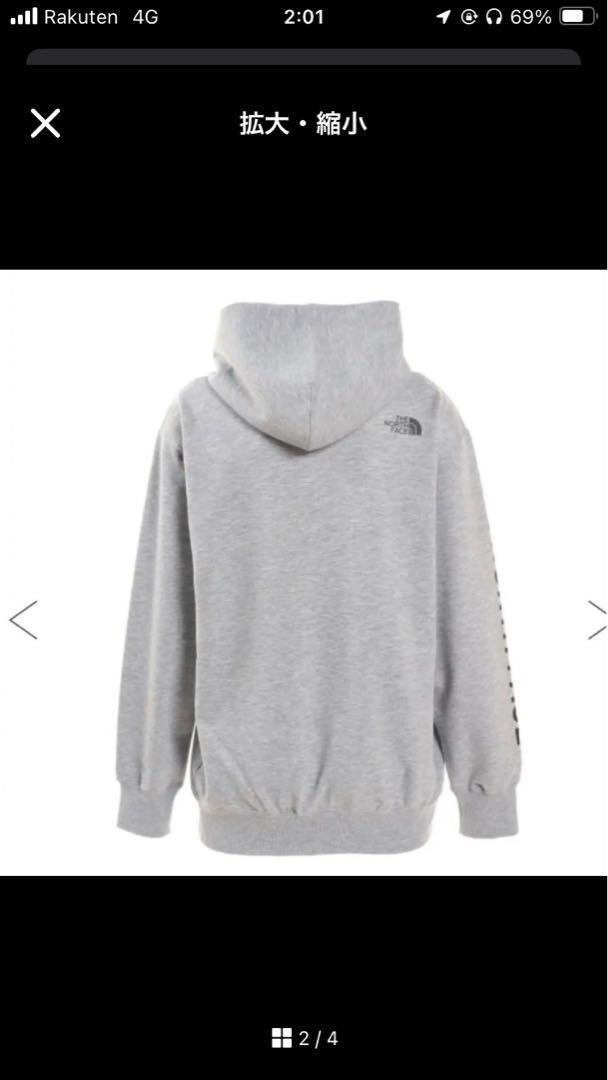Open the image grid view icon

282,1038
